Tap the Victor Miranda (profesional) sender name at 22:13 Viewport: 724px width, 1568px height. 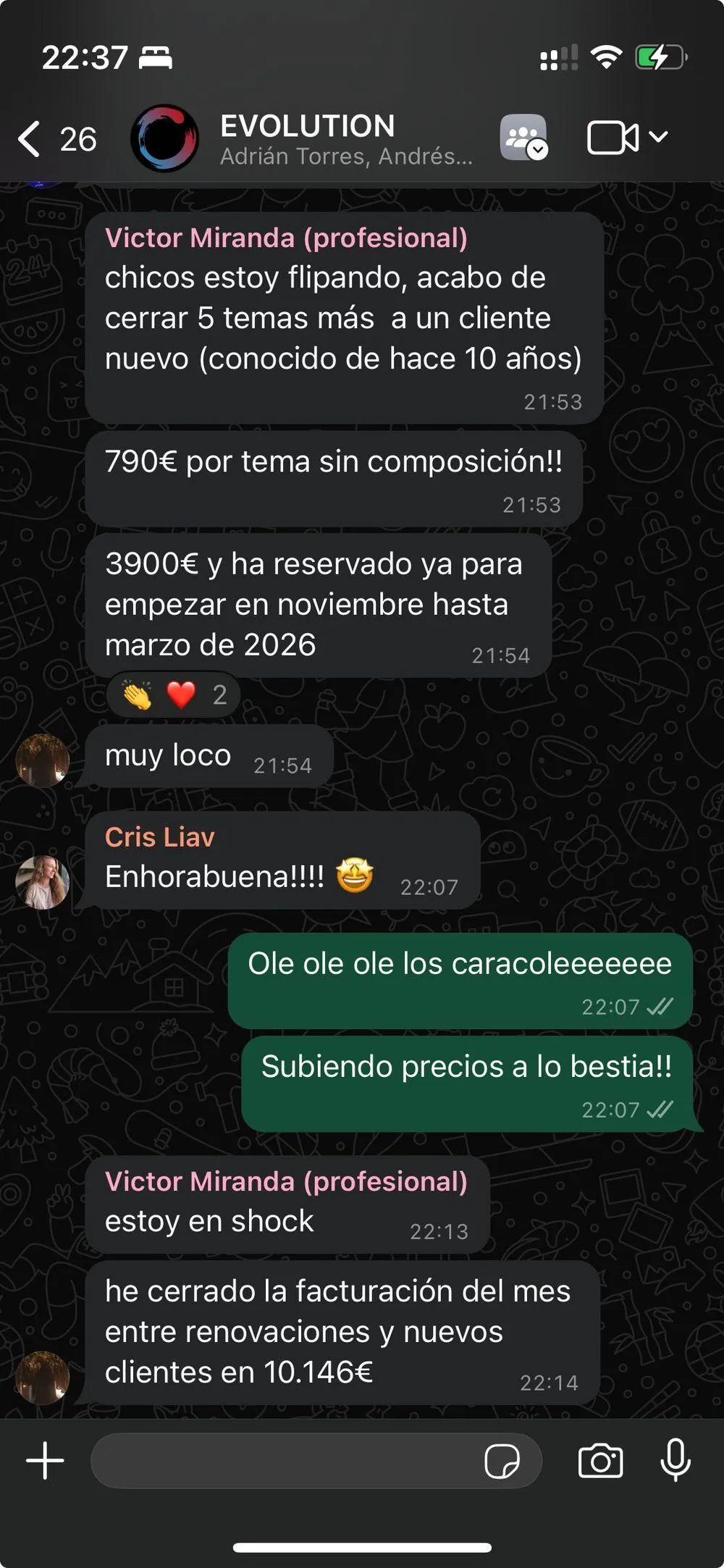[x=286, y=1181]
